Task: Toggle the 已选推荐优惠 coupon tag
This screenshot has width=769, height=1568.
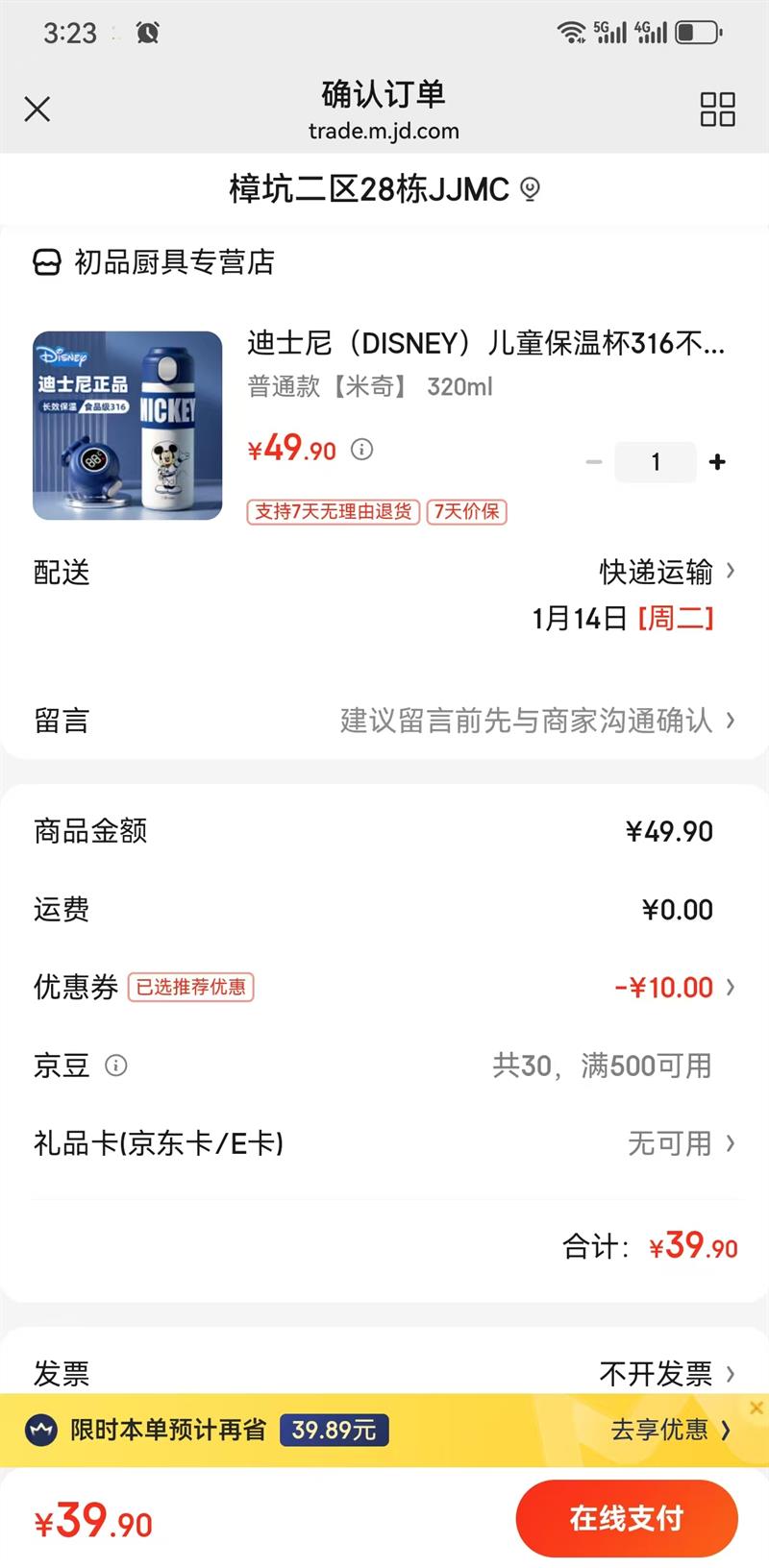Action: point(189,988)
